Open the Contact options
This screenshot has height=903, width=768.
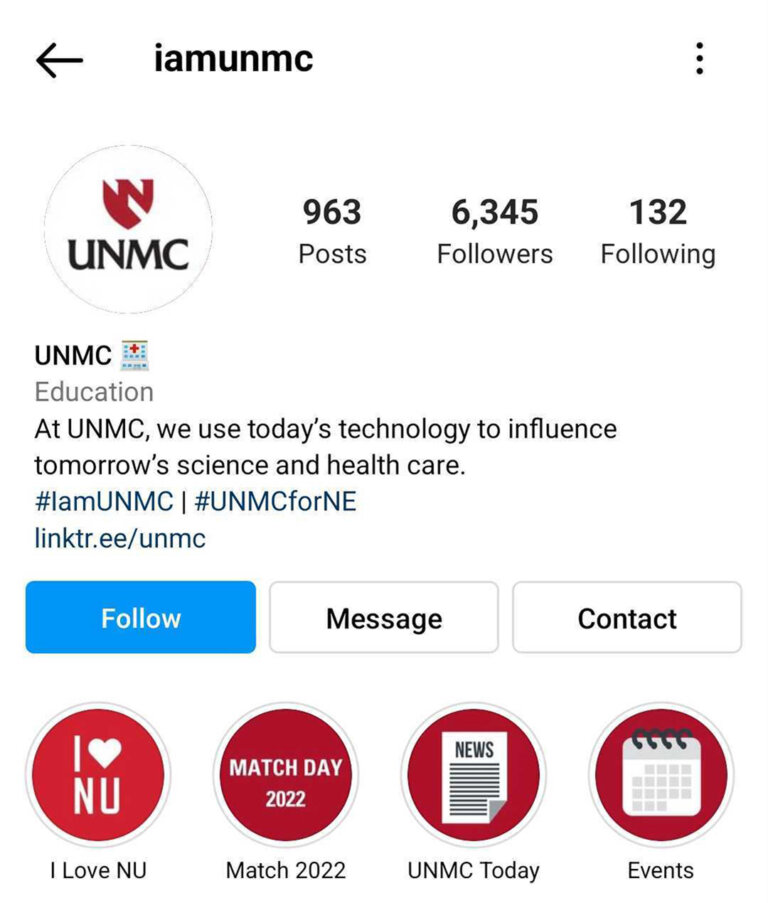tap(627, 618)
